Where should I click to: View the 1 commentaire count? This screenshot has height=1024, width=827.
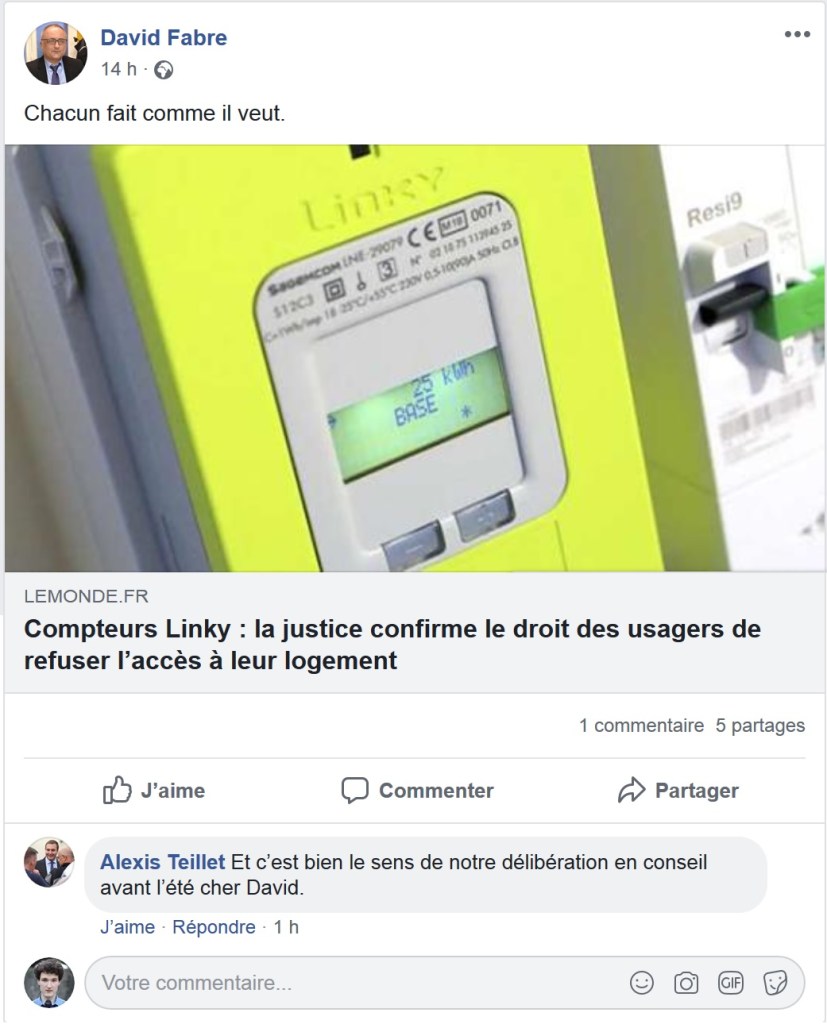641,726
